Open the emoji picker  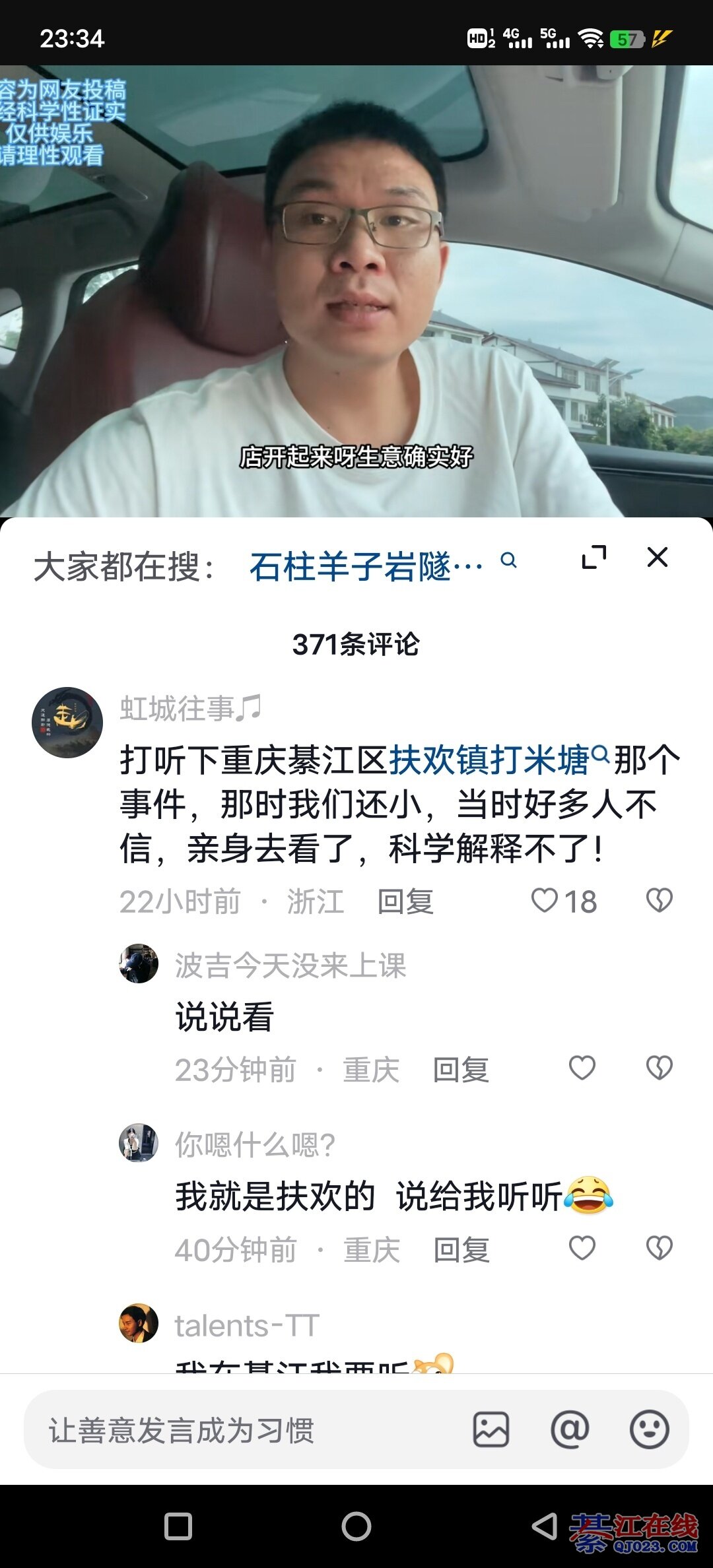(649, 1430)
